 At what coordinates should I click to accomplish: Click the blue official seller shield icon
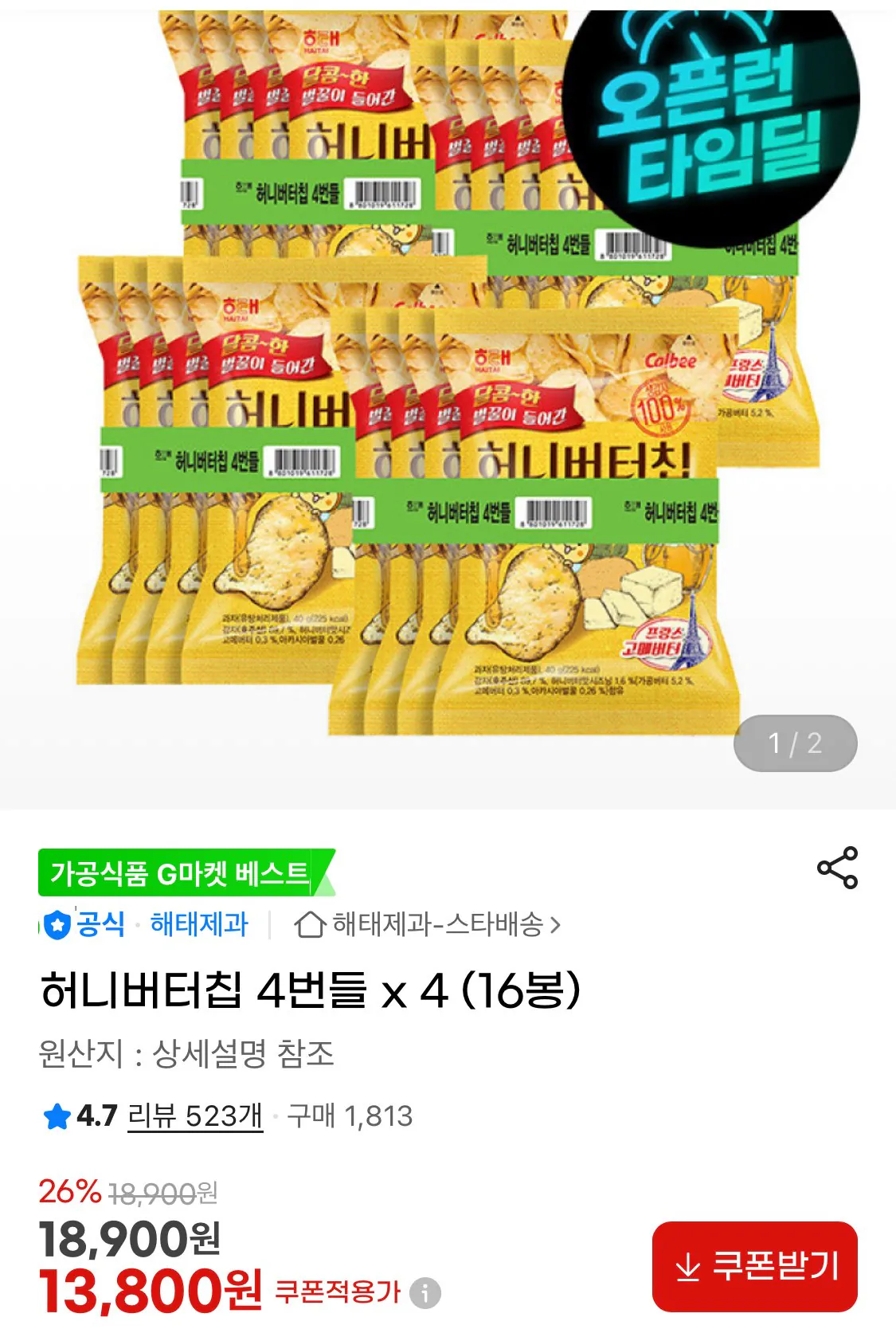click(57, 924)
